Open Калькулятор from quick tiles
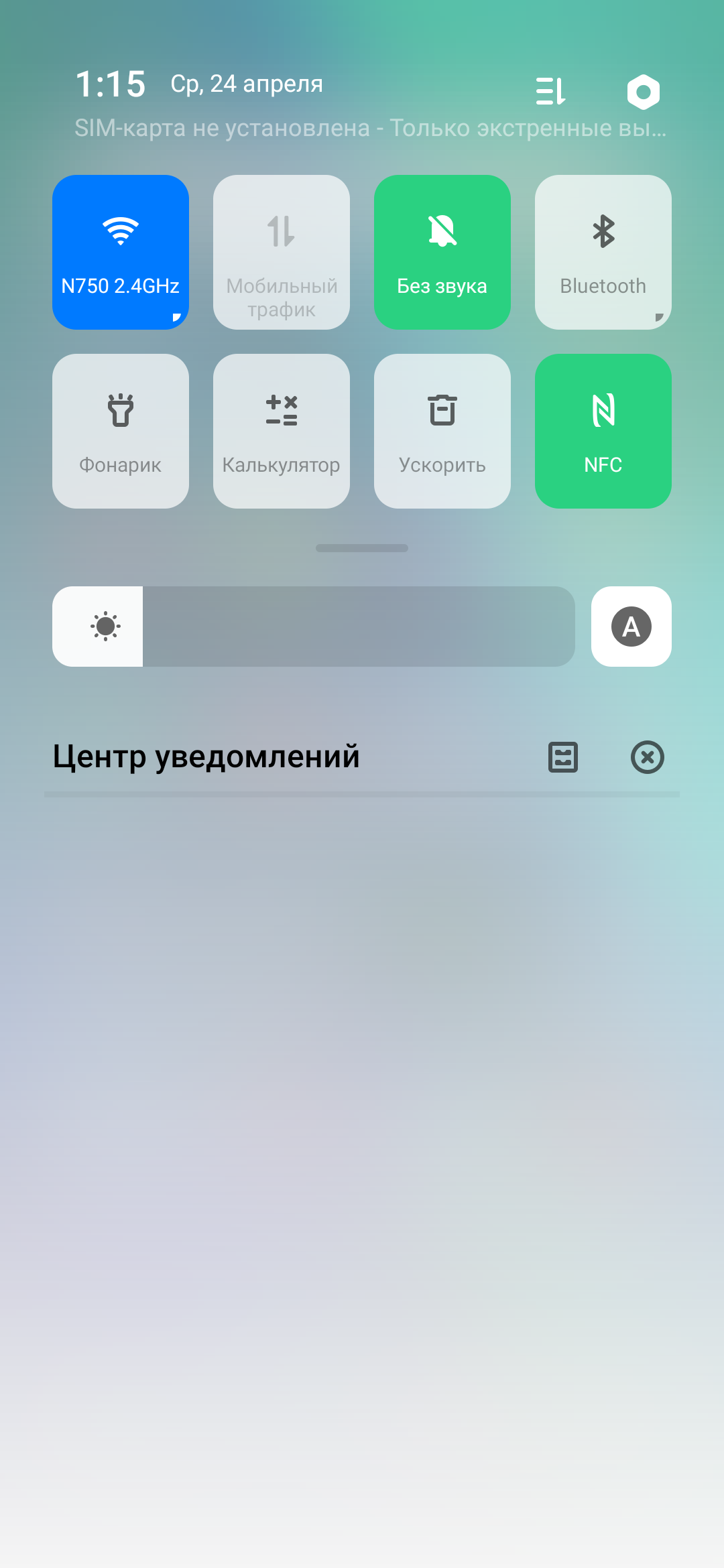This screenshot has height=1568, width=724. click(x=282, y=431)
